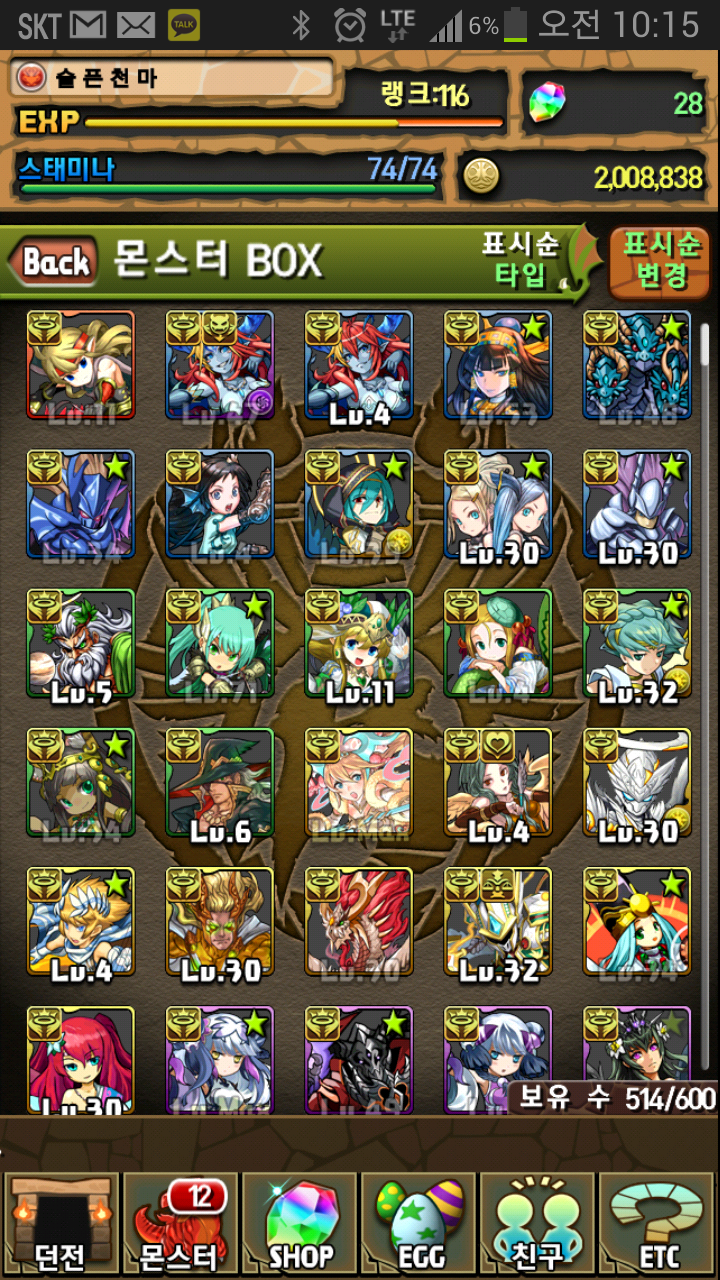The height and width of the screenshot is (1280, 720).
Task: Open the 표시순 변경 sort button
Action: (x=661, y=262)
